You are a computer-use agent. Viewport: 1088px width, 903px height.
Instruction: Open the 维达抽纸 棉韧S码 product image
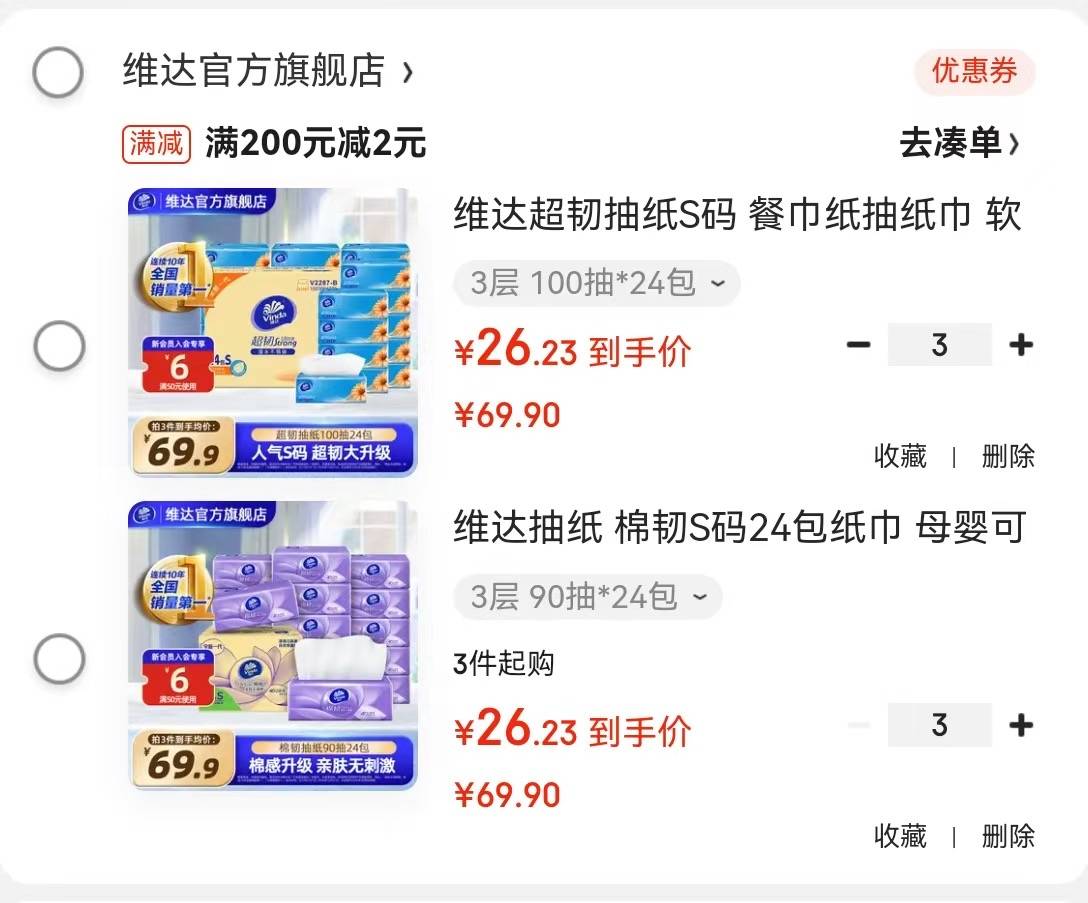(272, 645)
